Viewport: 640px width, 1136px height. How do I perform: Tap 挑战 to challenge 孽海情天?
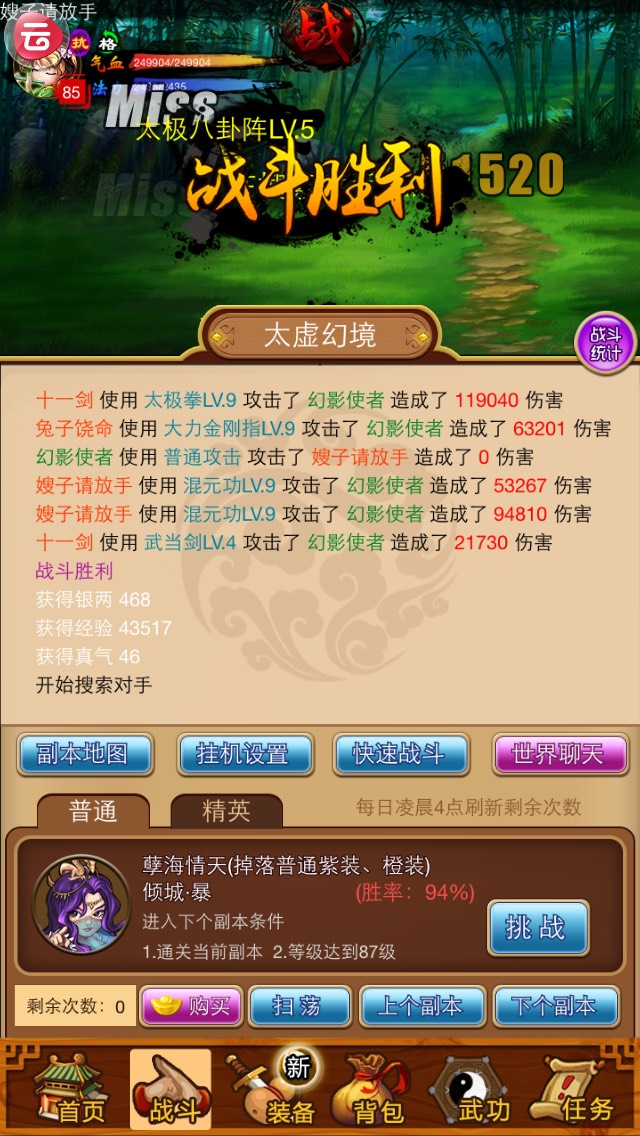[537, 928]
